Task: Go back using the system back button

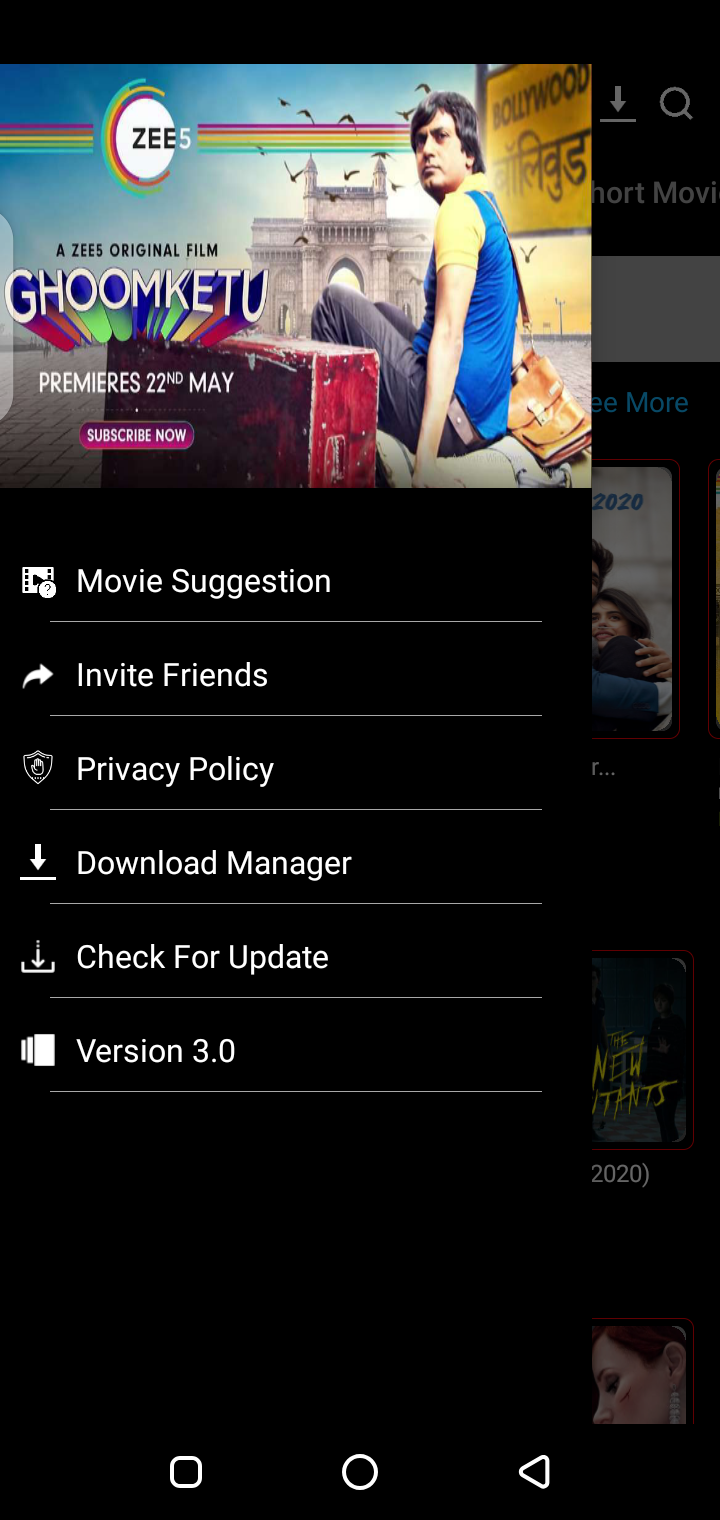Action: (534, 1471)
